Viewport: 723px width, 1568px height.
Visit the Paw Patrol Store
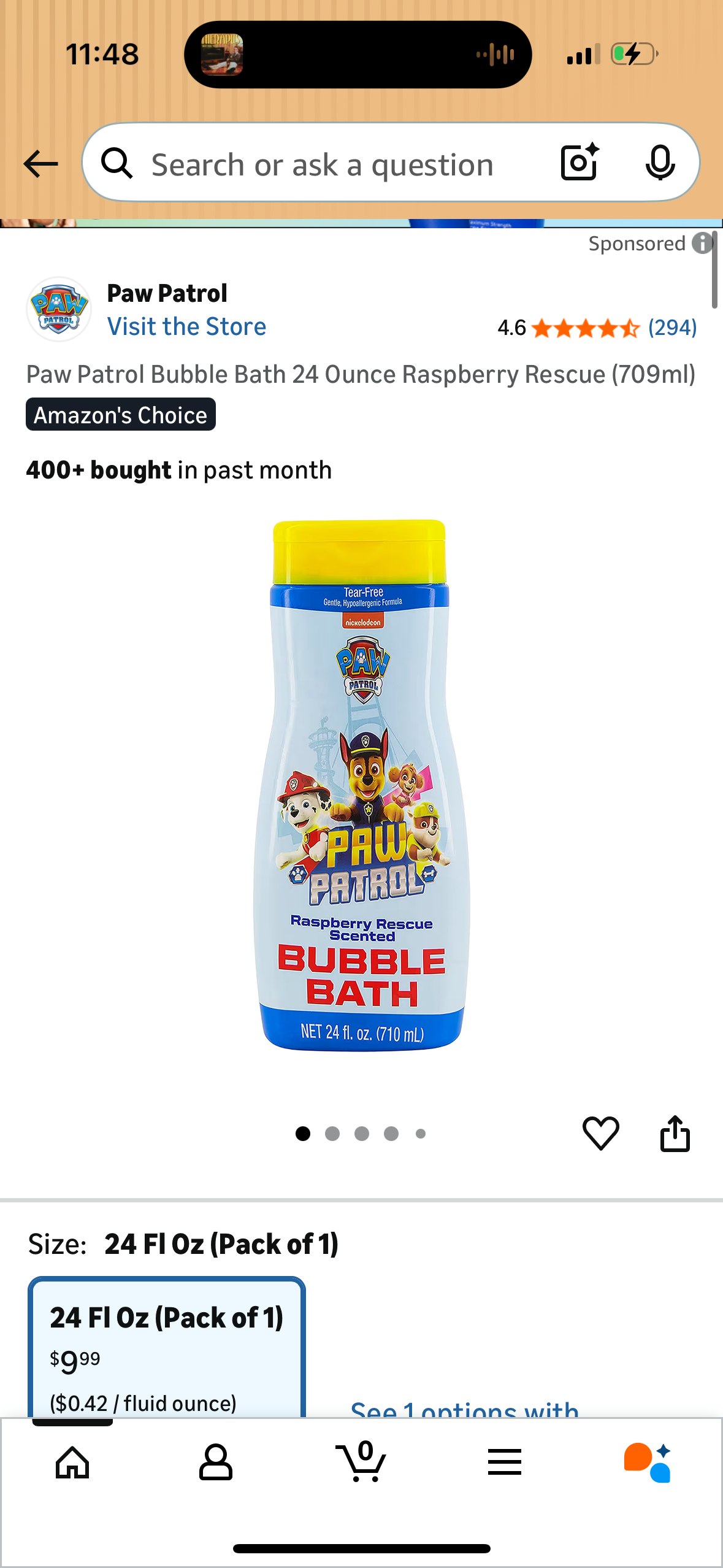coord(186,326)
